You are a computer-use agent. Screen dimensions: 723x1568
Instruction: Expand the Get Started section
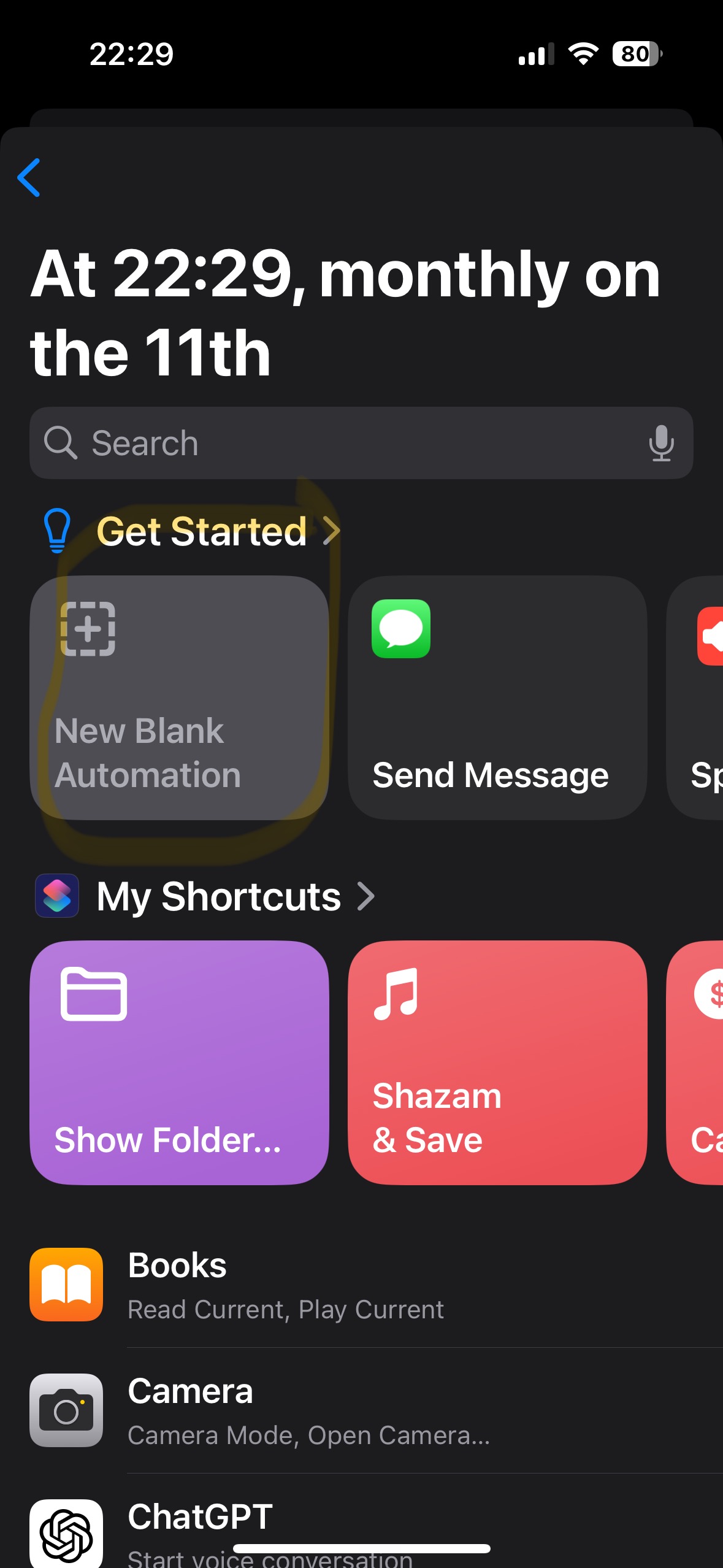(218, 531)
